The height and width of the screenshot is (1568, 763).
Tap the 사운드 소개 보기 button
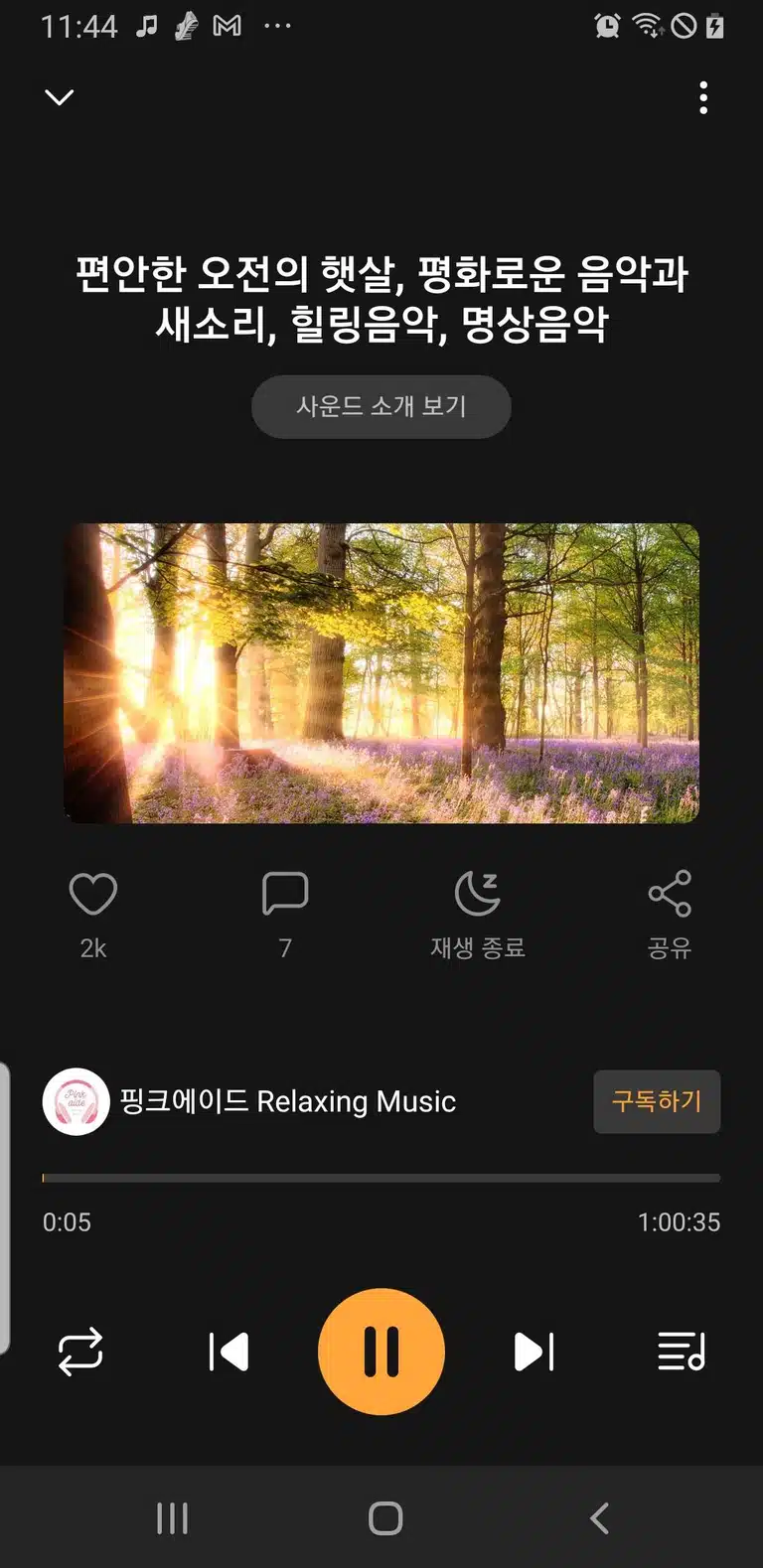point(381,406)
